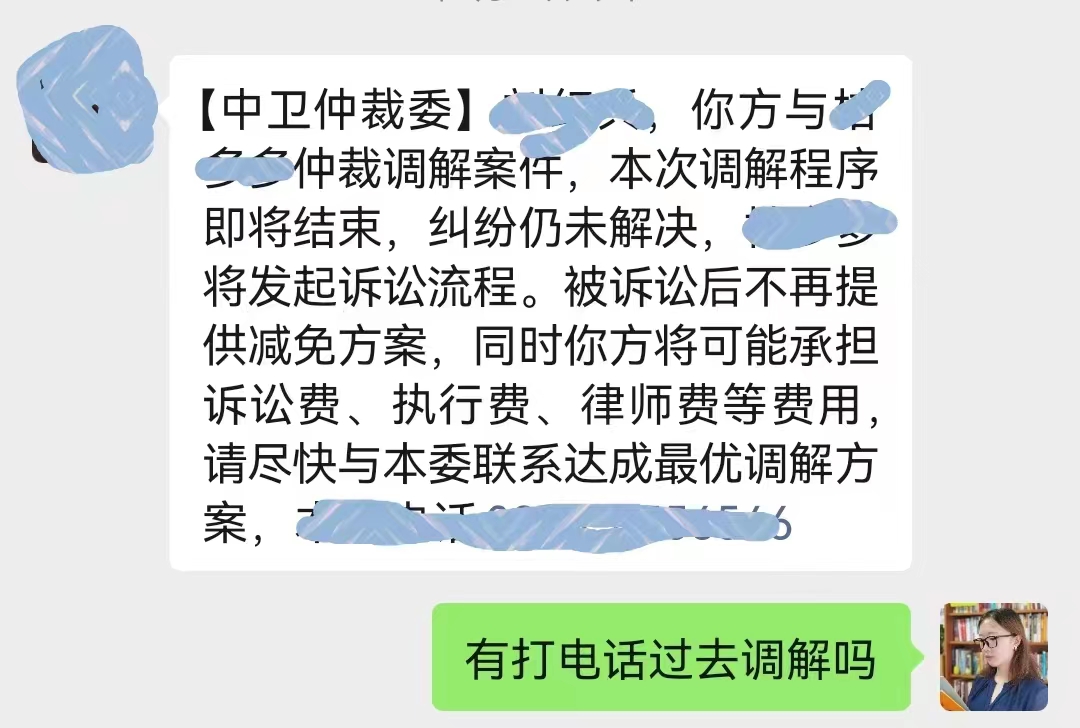Tap the phone number link ending in 6546
Image resolution: width=1080 pixels, height=728 pixels.
(640, 521)
